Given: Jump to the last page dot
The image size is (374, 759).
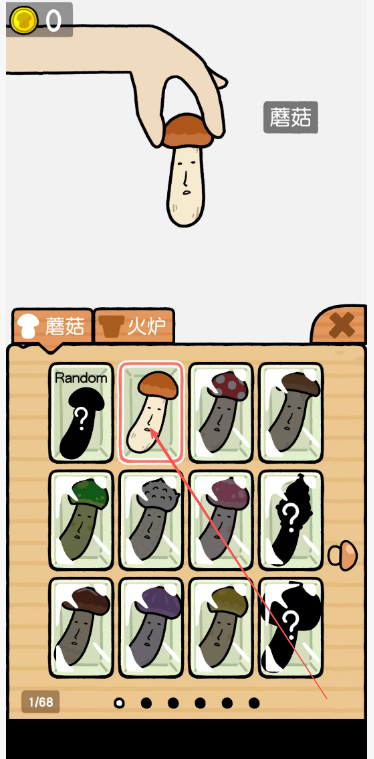Looking at the screenshot, I should [x=254, y=703].
